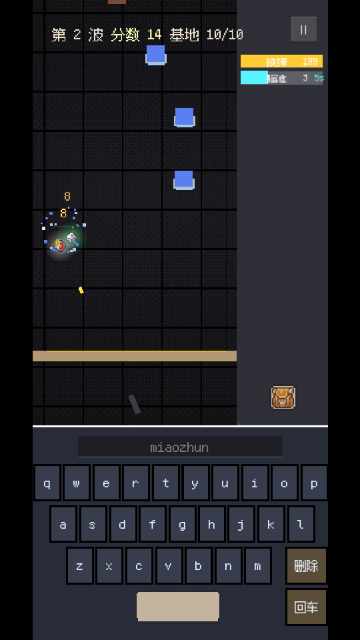
Task: Pause the game
Action: [x=304, y=29]
